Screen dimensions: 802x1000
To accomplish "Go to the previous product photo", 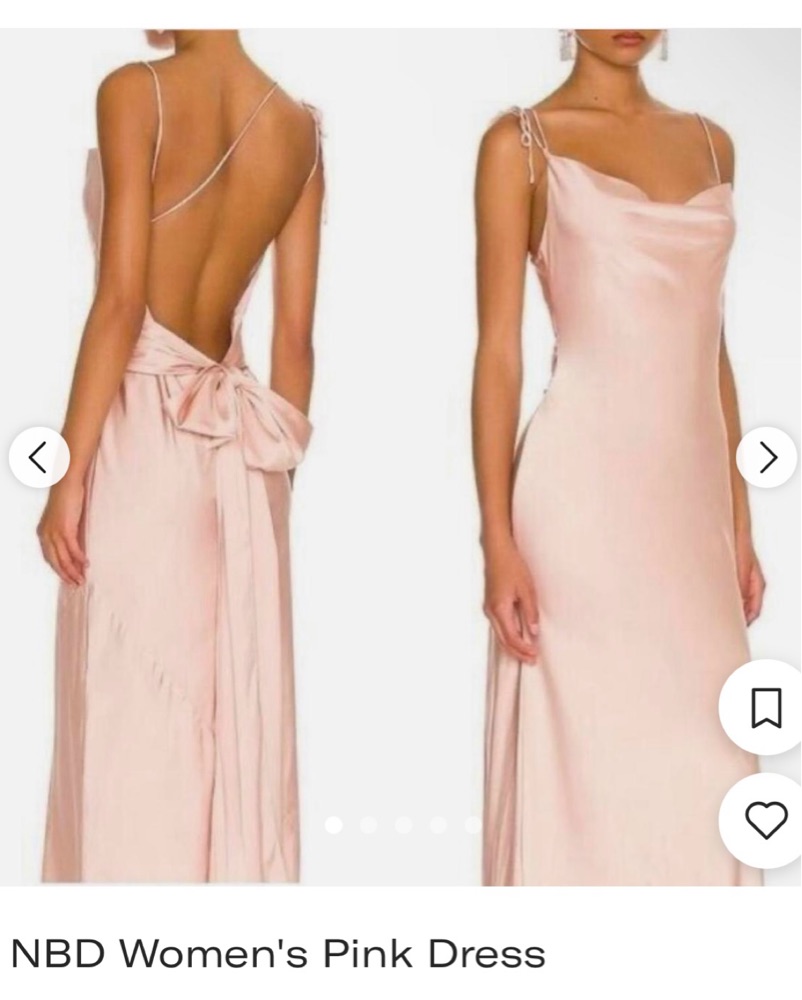I will click(39, 458).
